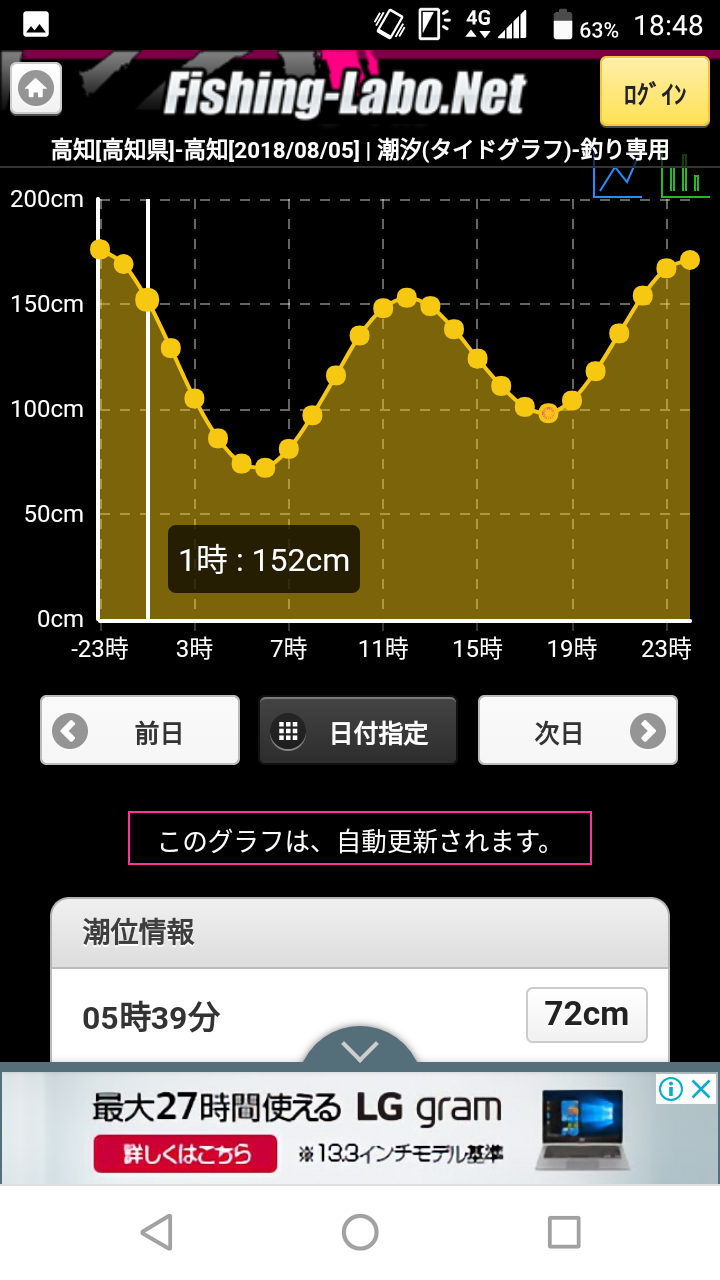Viewport: 720px width, 1280px height.
Task: Open recent apps with the square button
Action: [x=564, y=1232]
